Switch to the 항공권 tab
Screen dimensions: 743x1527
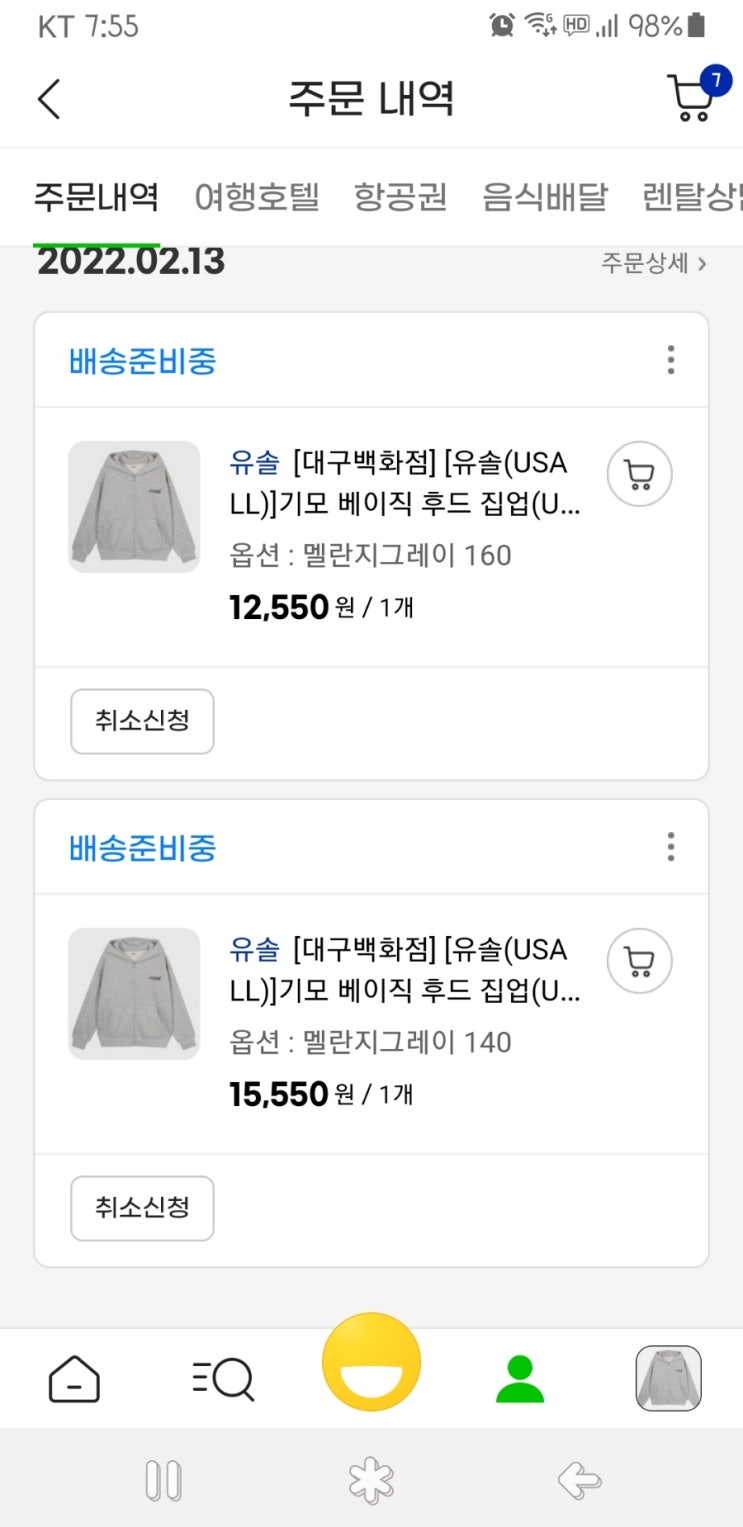pos(400,197)
